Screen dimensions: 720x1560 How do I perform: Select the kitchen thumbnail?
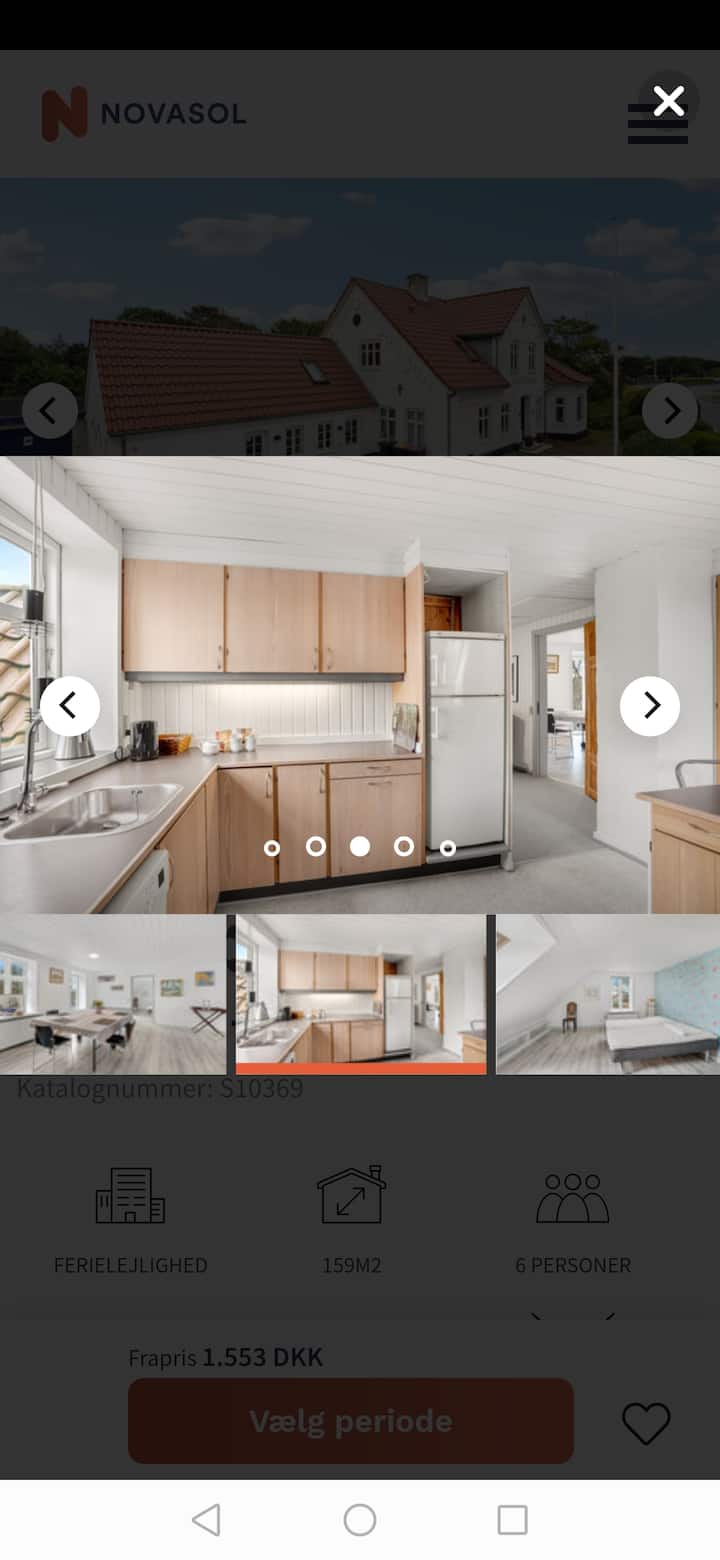tap(361, 994)
